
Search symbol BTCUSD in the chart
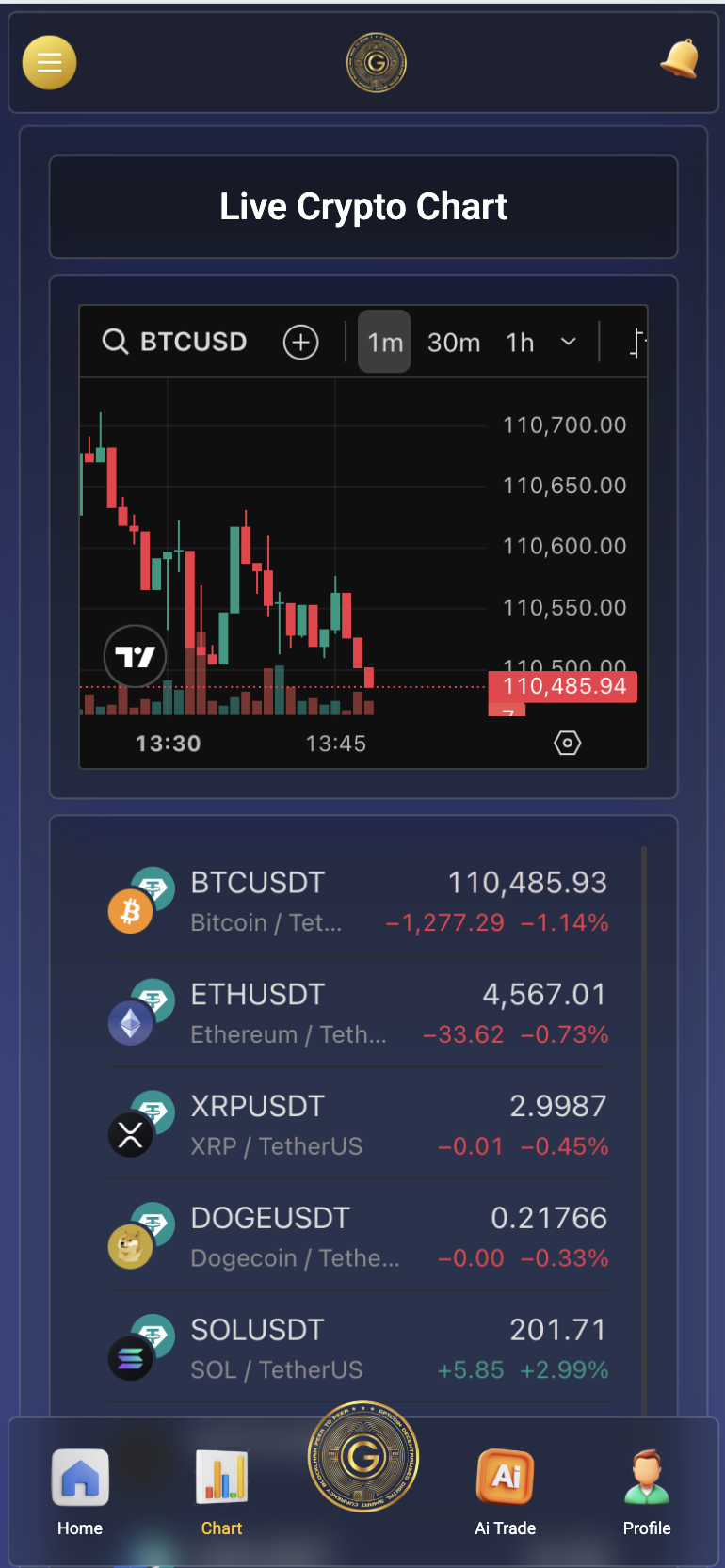pos(175,342)
